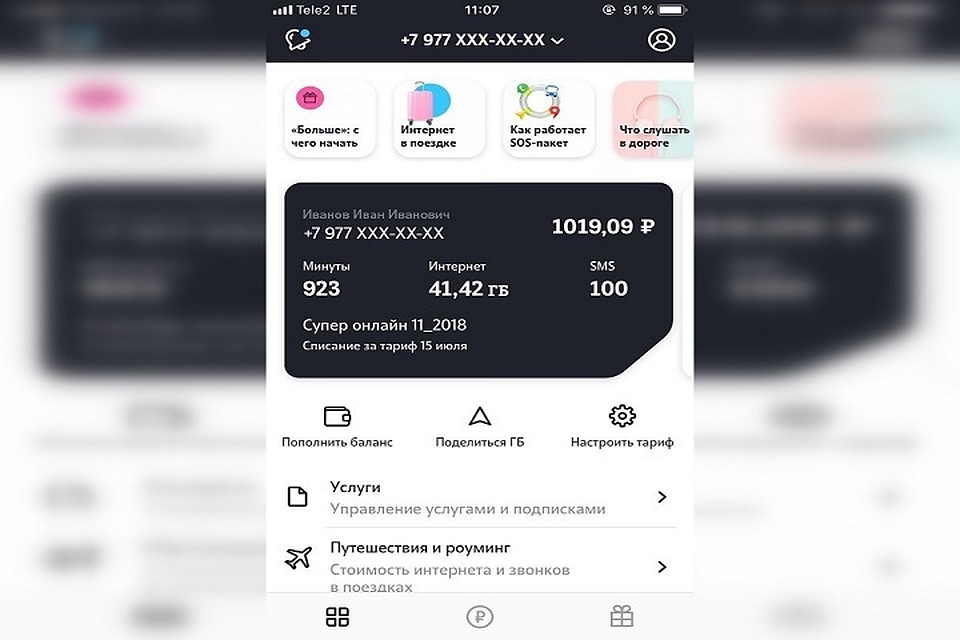This screenshot has height=640, width=960.
Task: Expand the phone number selector dropdown
Action: point(481,40)
